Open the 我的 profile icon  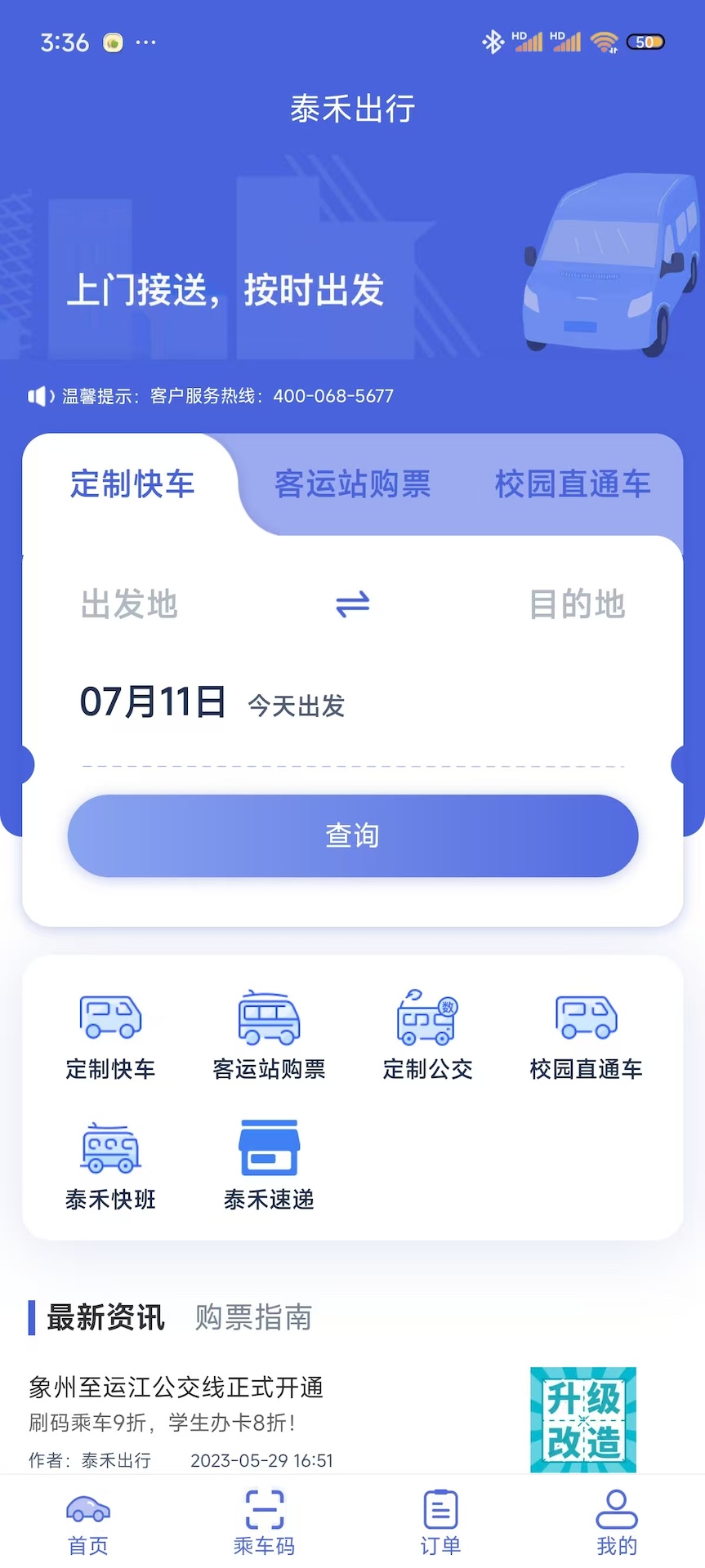click(x=616, y=1519)
